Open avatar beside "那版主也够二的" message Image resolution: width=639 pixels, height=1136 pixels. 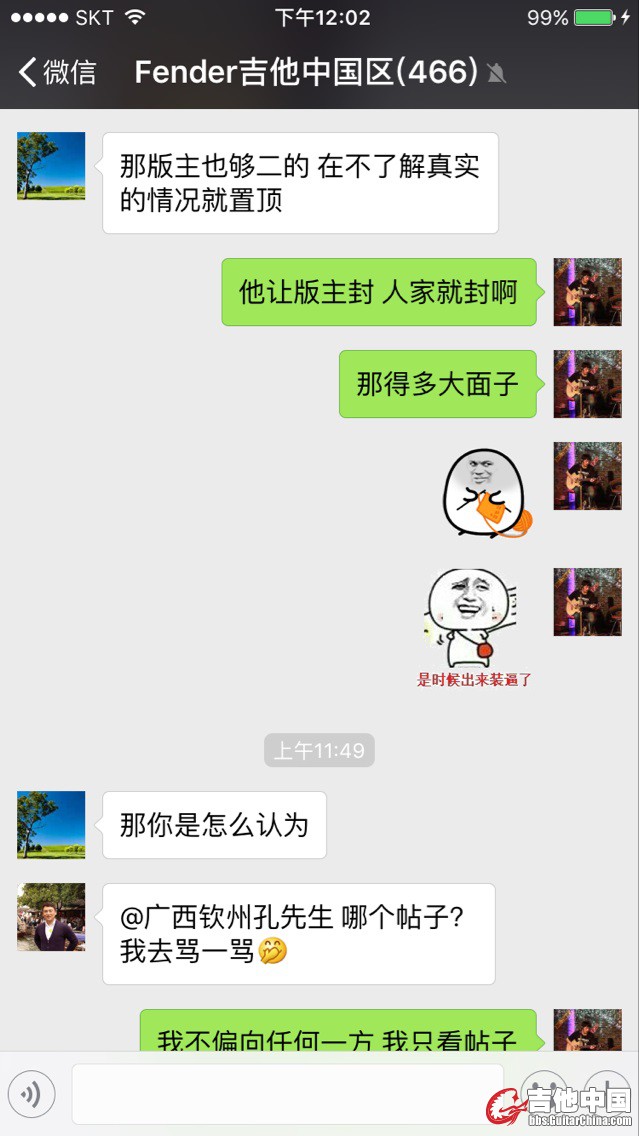click(51, 166)
